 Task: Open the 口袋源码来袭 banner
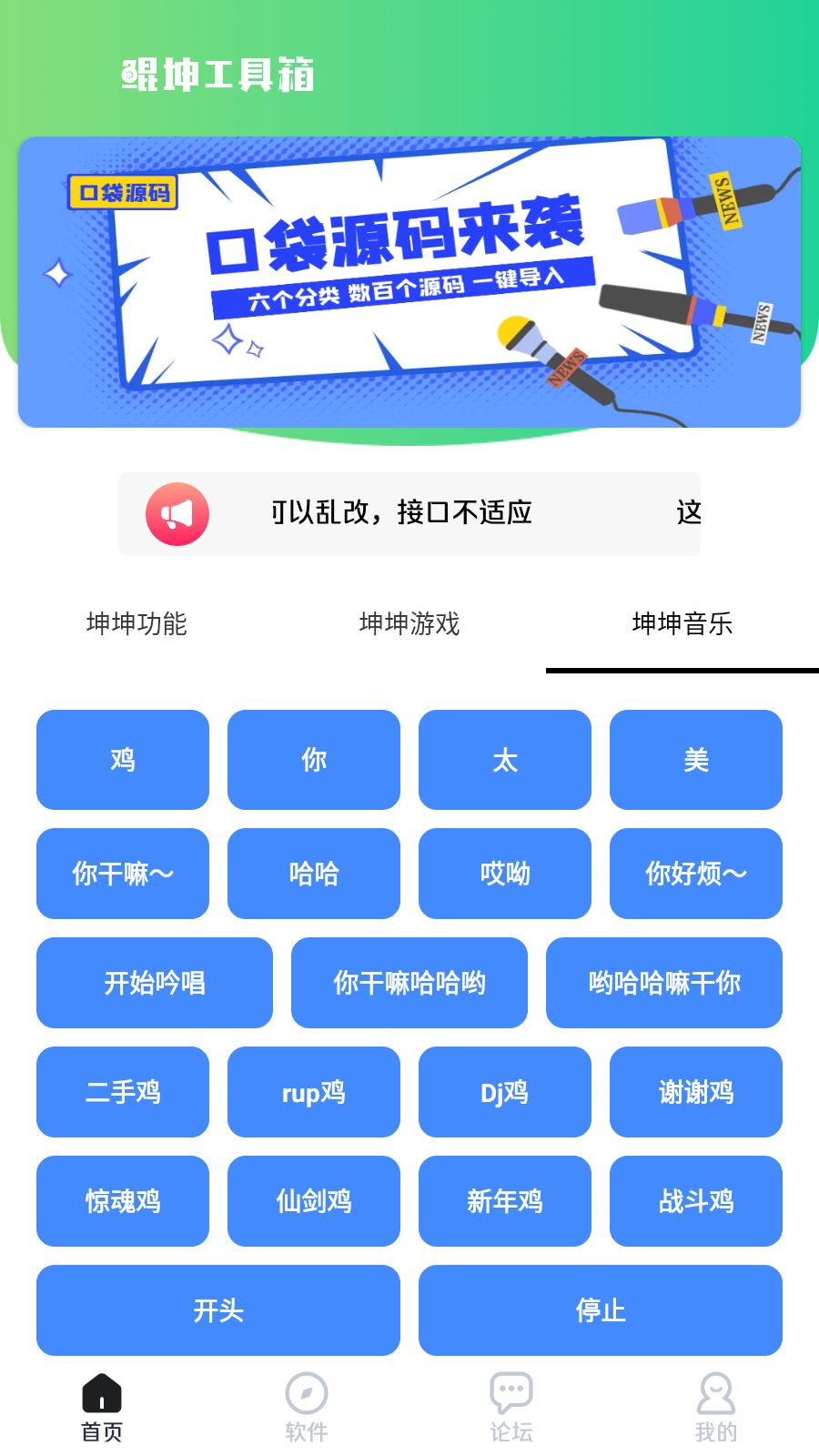click(x=409, y=282)
